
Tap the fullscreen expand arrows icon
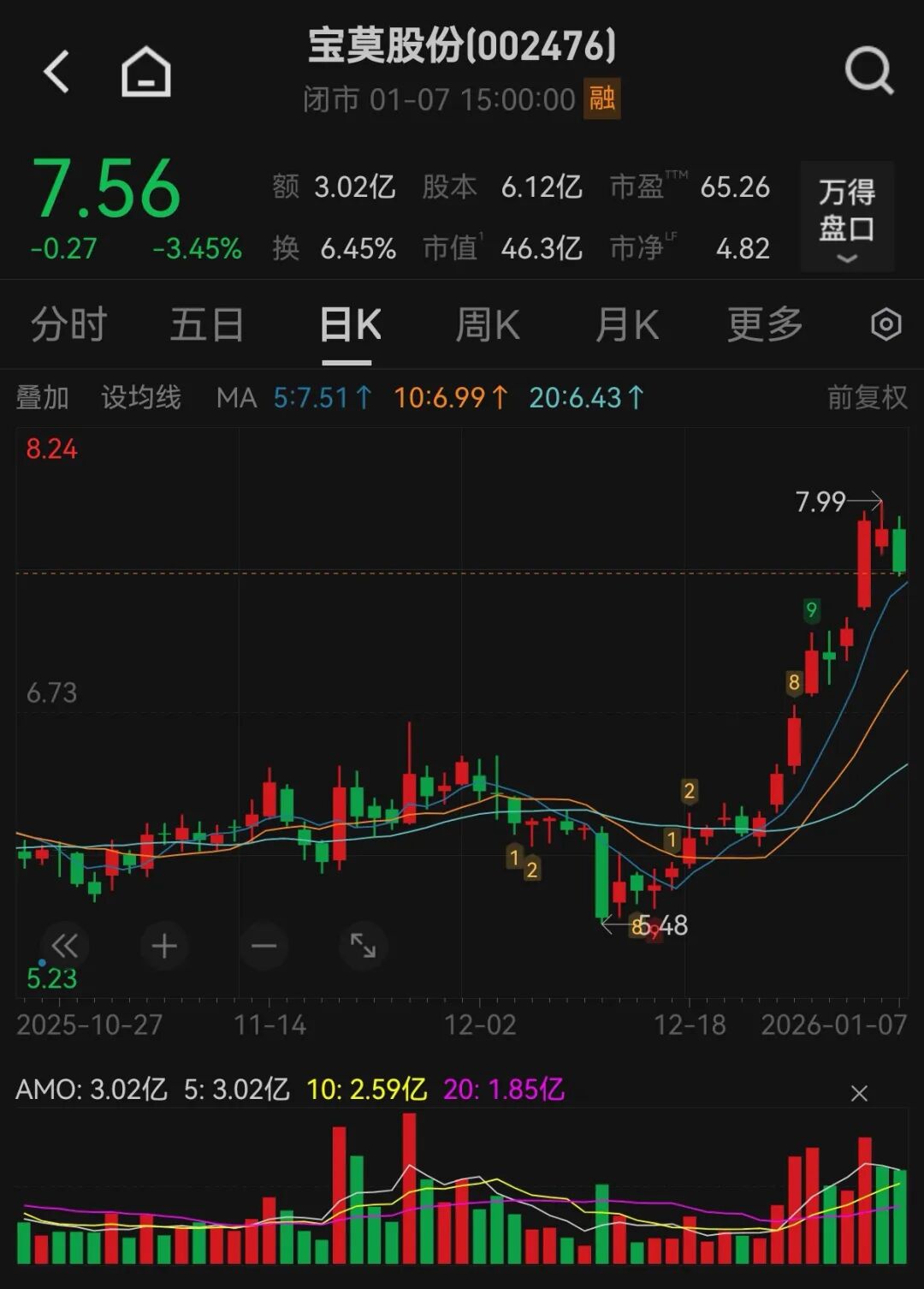click(x=363, y=947)
